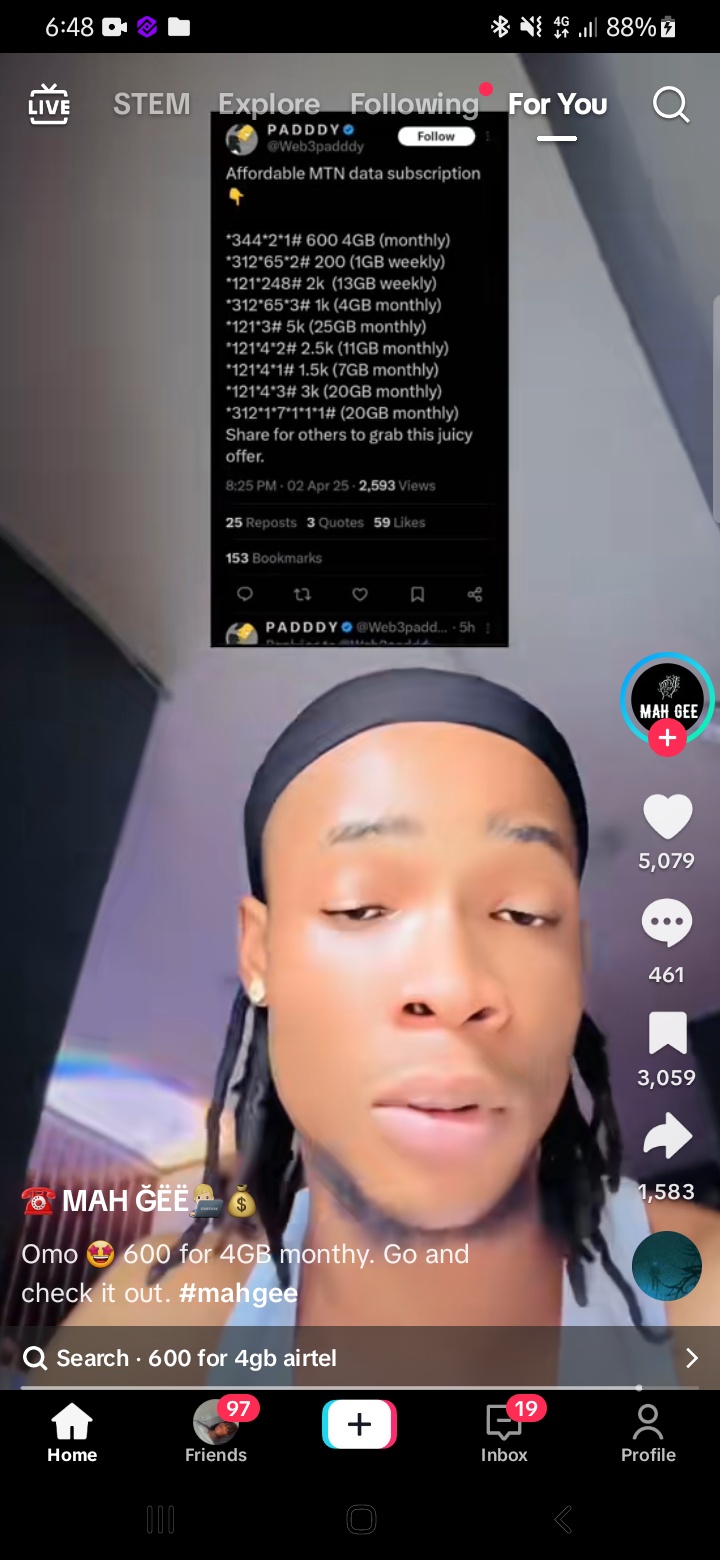The image size is (720, 1560).
Task: Open the Inbox tab
Action: click(x=504, y=1432)
